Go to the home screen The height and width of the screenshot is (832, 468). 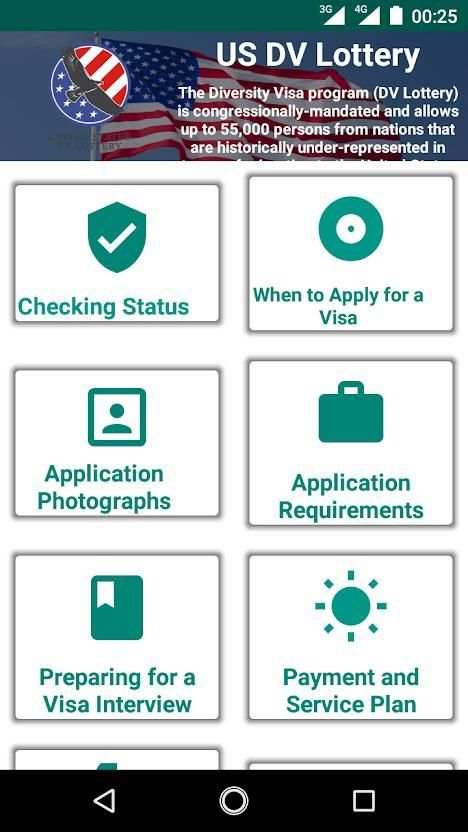tap(234, 800)
